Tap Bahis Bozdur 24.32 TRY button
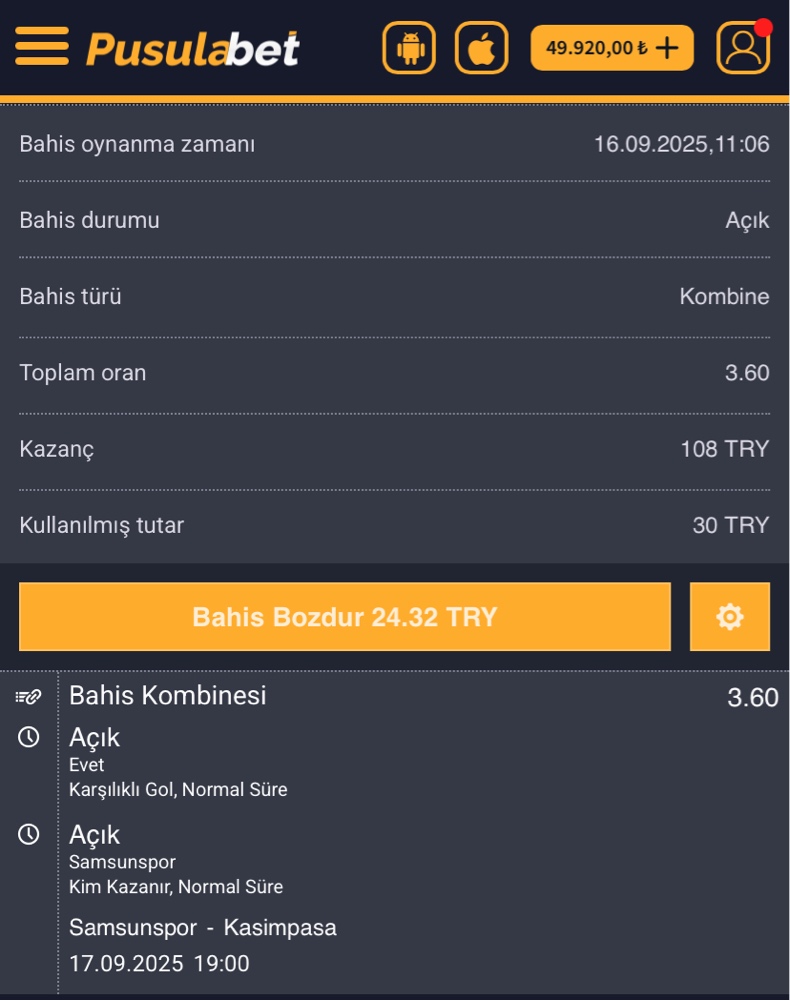Screen dimensions: 790x1001 coord(345,617)
